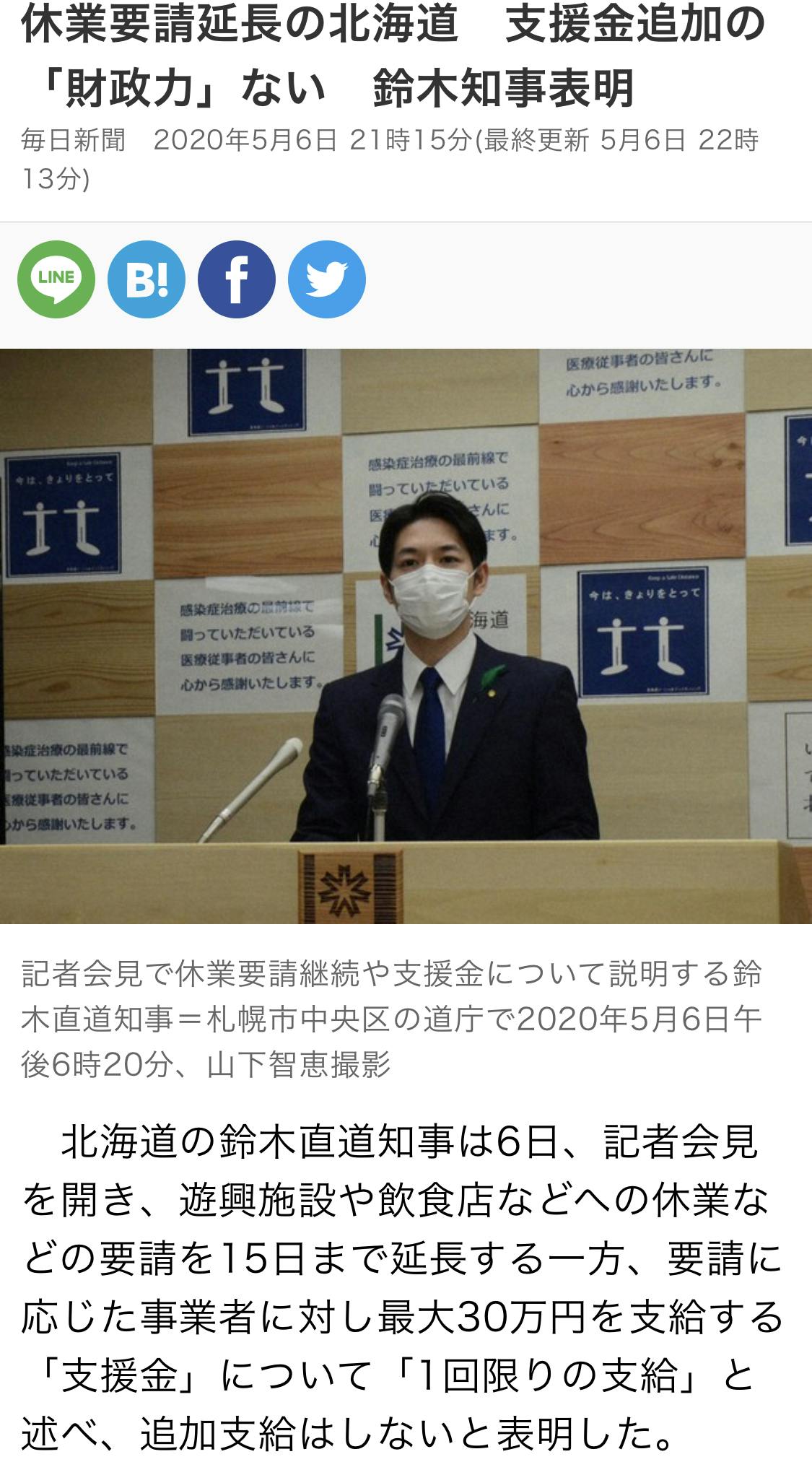Open the press conference photo of the governor
This screenshot has height=1475, width=812.
pos(406,635)
